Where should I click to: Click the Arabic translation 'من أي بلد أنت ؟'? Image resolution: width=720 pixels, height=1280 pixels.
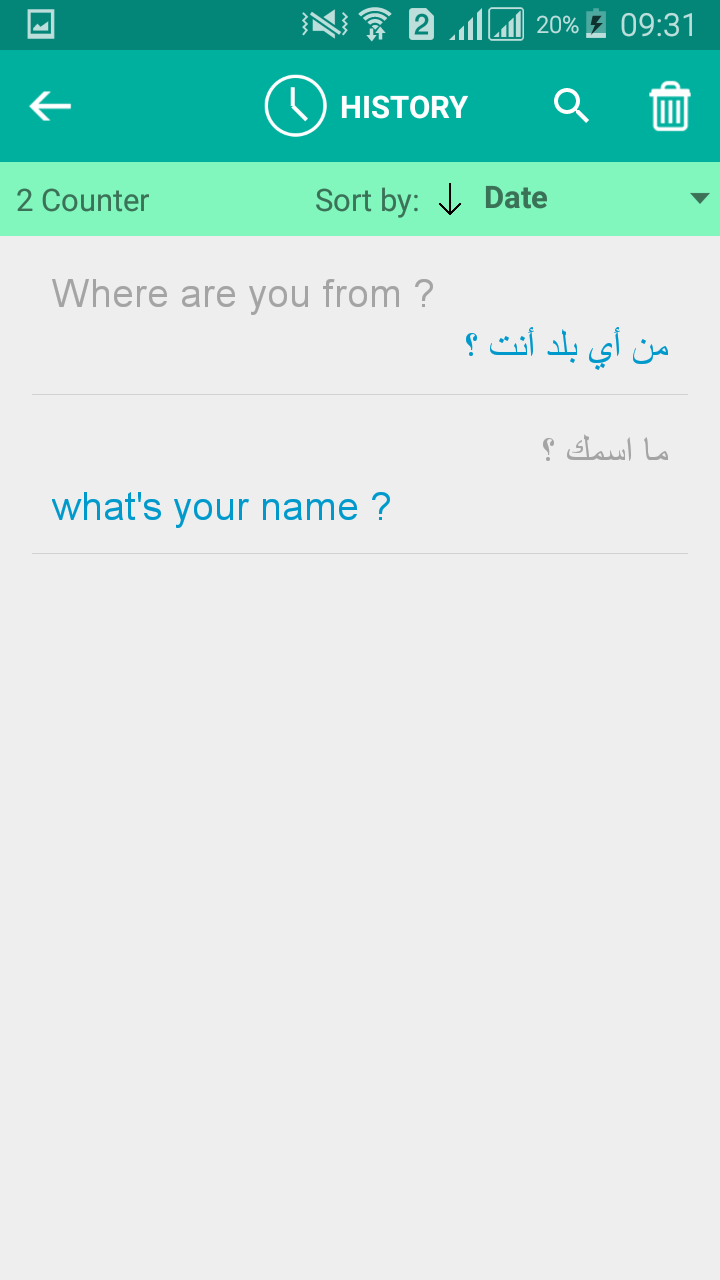(566, 344)
